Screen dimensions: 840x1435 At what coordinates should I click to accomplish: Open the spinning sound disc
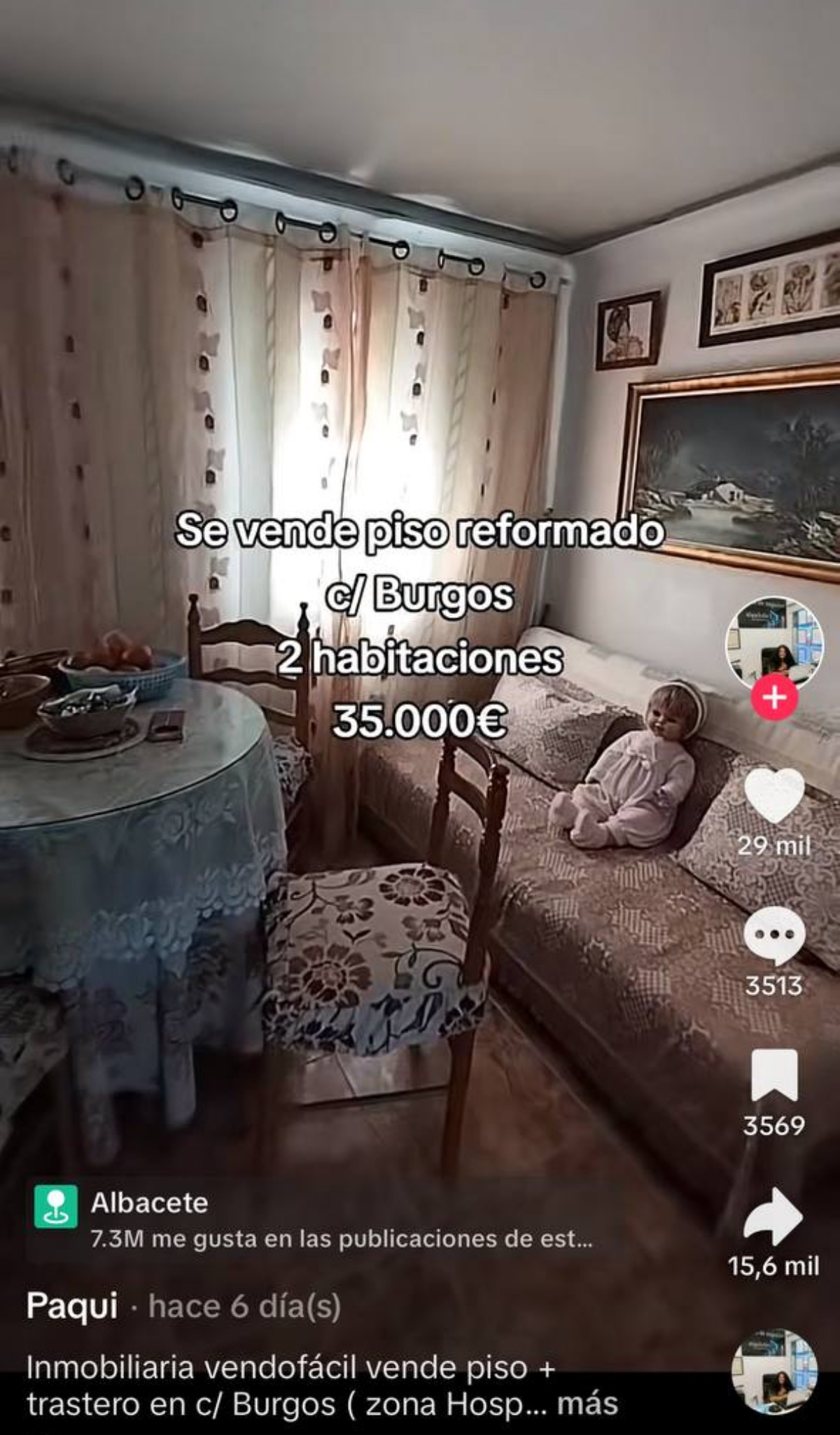coord(773,1371)
